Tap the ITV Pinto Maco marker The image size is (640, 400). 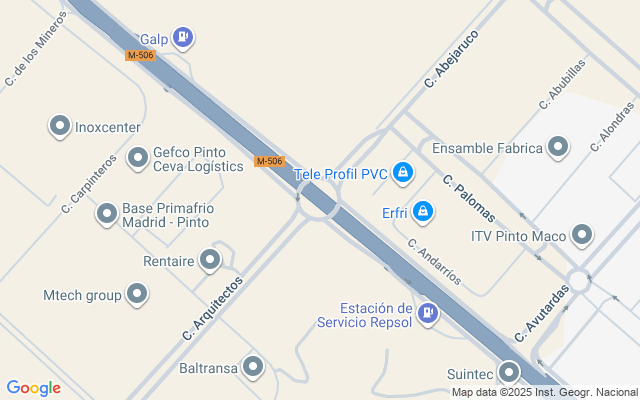tap(582, 237)
